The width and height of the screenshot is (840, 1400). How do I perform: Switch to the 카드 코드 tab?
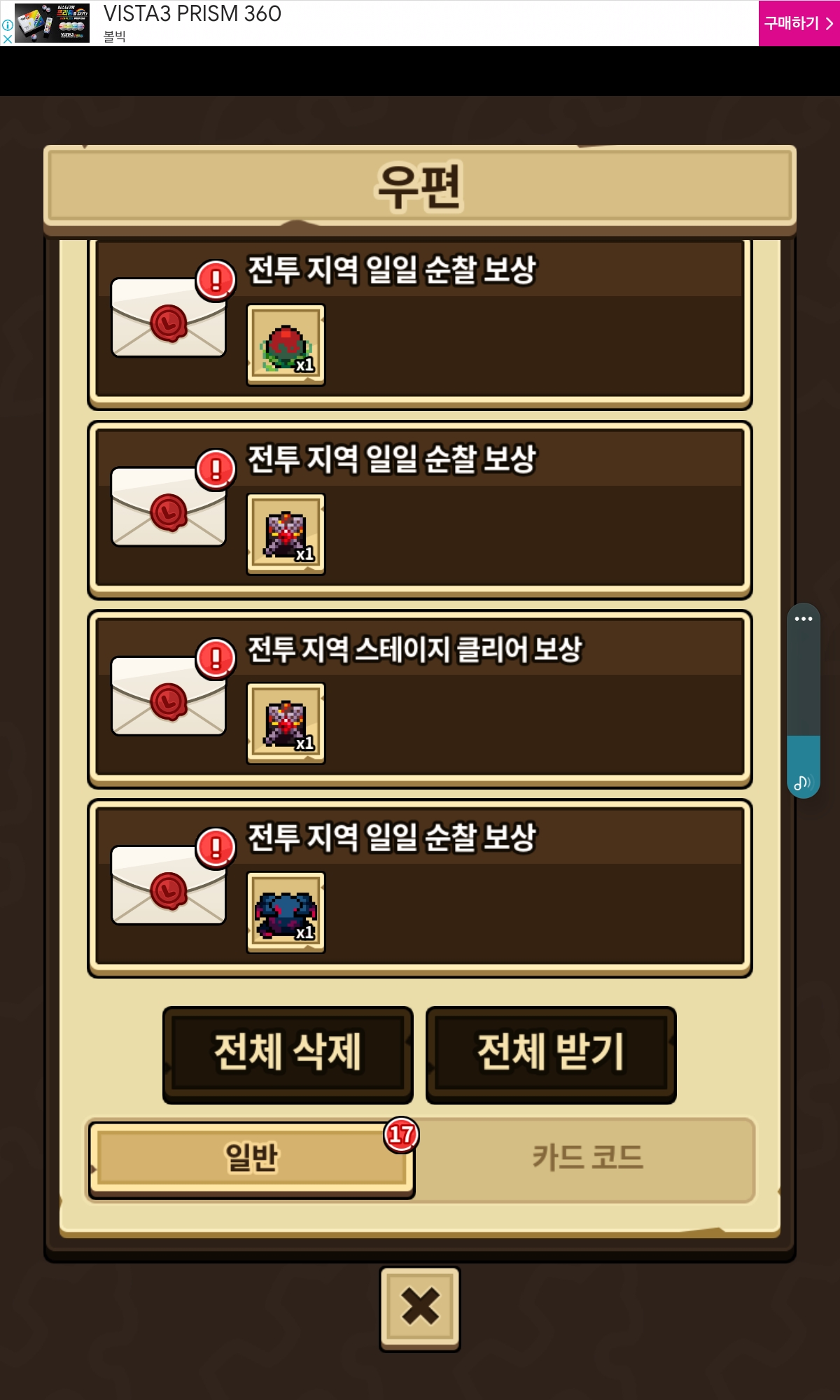tap(587, 1158)
